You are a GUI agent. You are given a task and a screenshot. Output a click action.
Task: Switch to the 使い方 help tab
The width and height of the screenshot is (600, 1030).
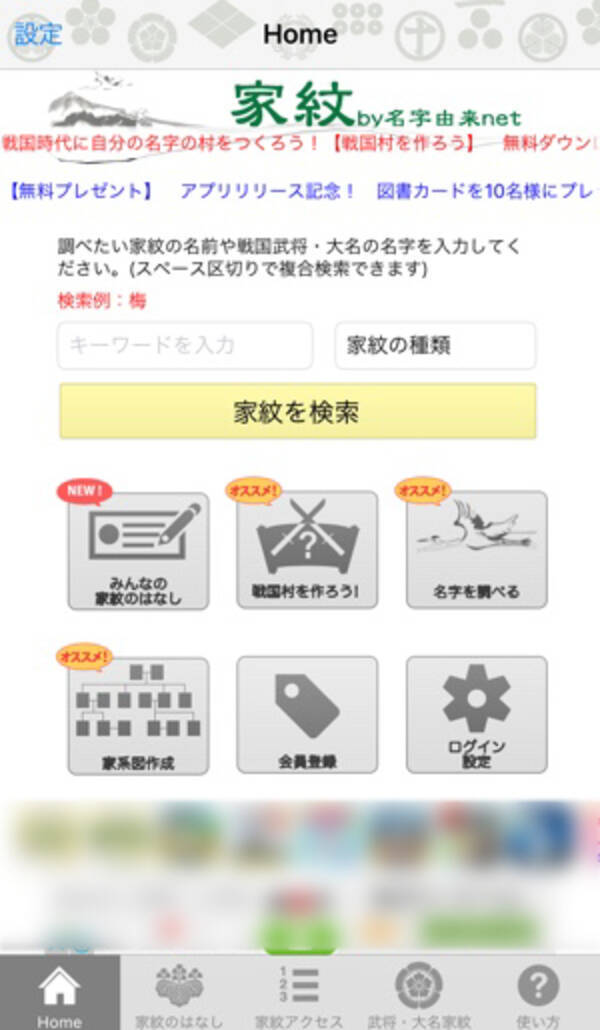tap(539, 993)
